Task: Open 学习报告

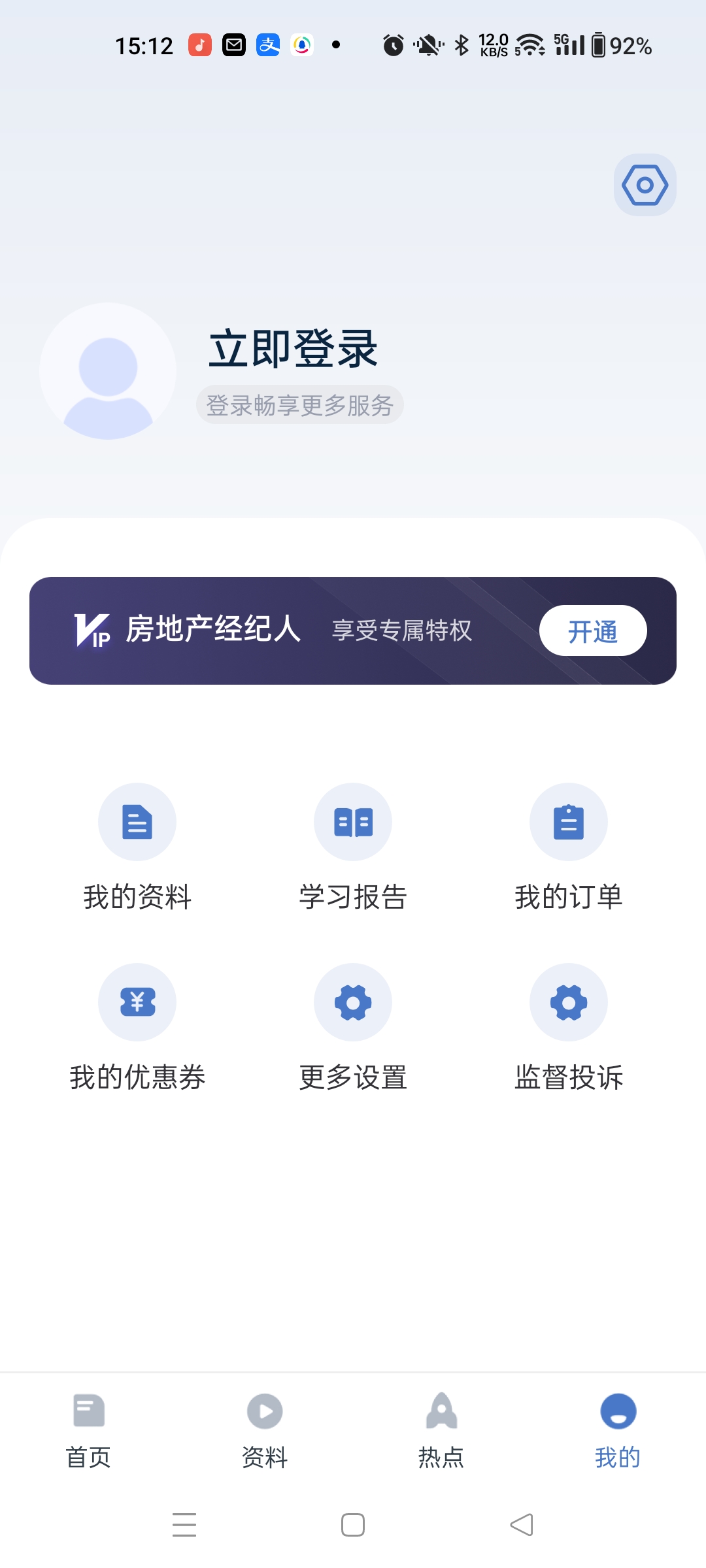Action: (x=353, y=847)
